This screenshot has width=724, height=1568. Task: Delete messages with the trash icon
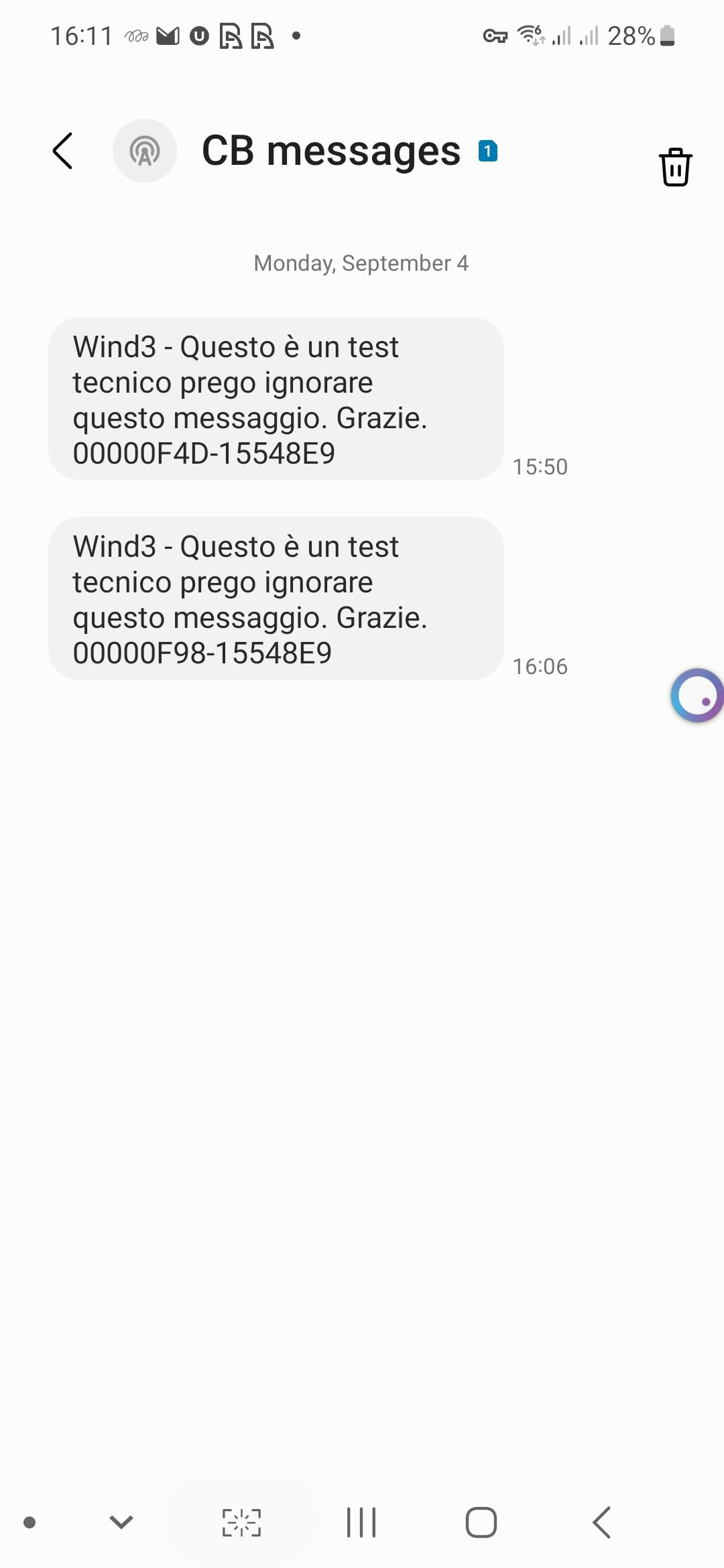(x=675, y=167)
